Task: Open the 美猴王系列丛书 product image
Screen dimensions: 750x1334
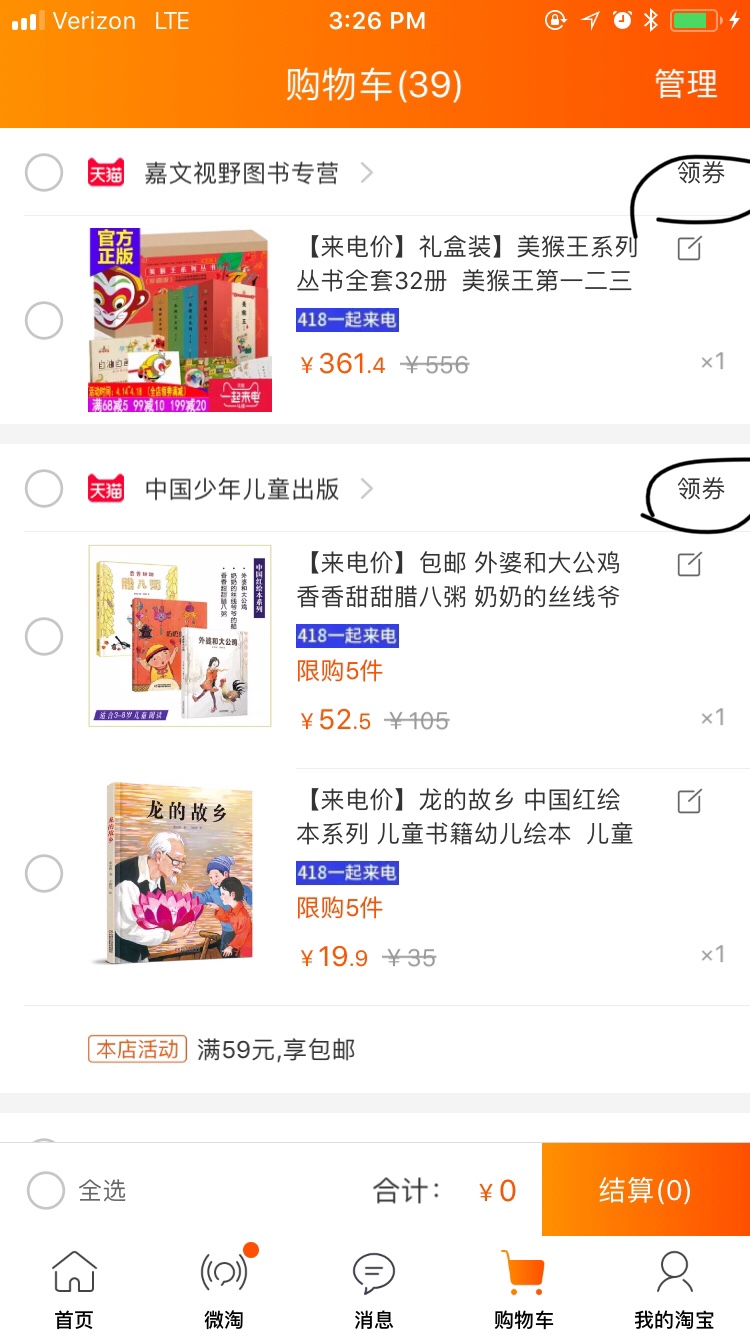Action: (180, 320)
